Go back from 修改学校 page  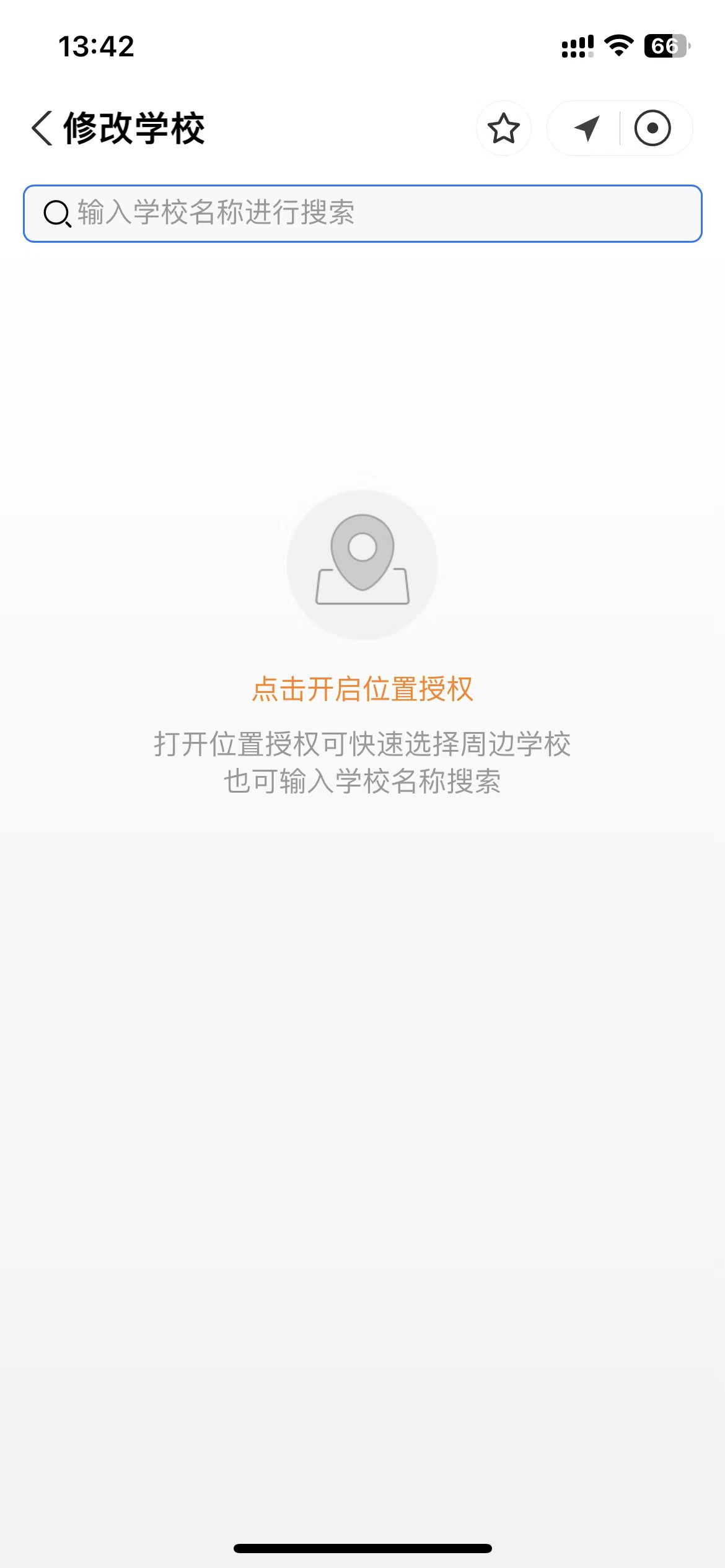point(42,128)
